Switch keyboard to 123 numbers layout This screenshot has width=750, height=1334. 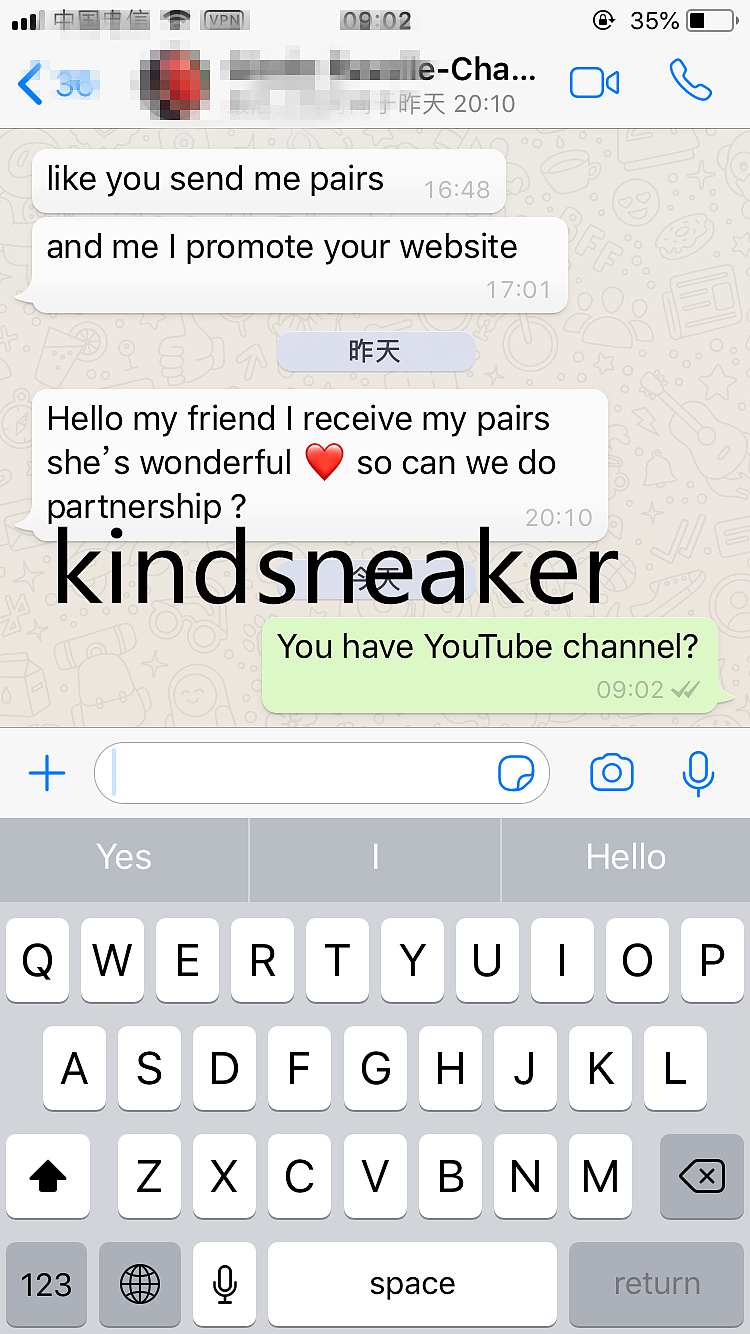pos(47,1284)
